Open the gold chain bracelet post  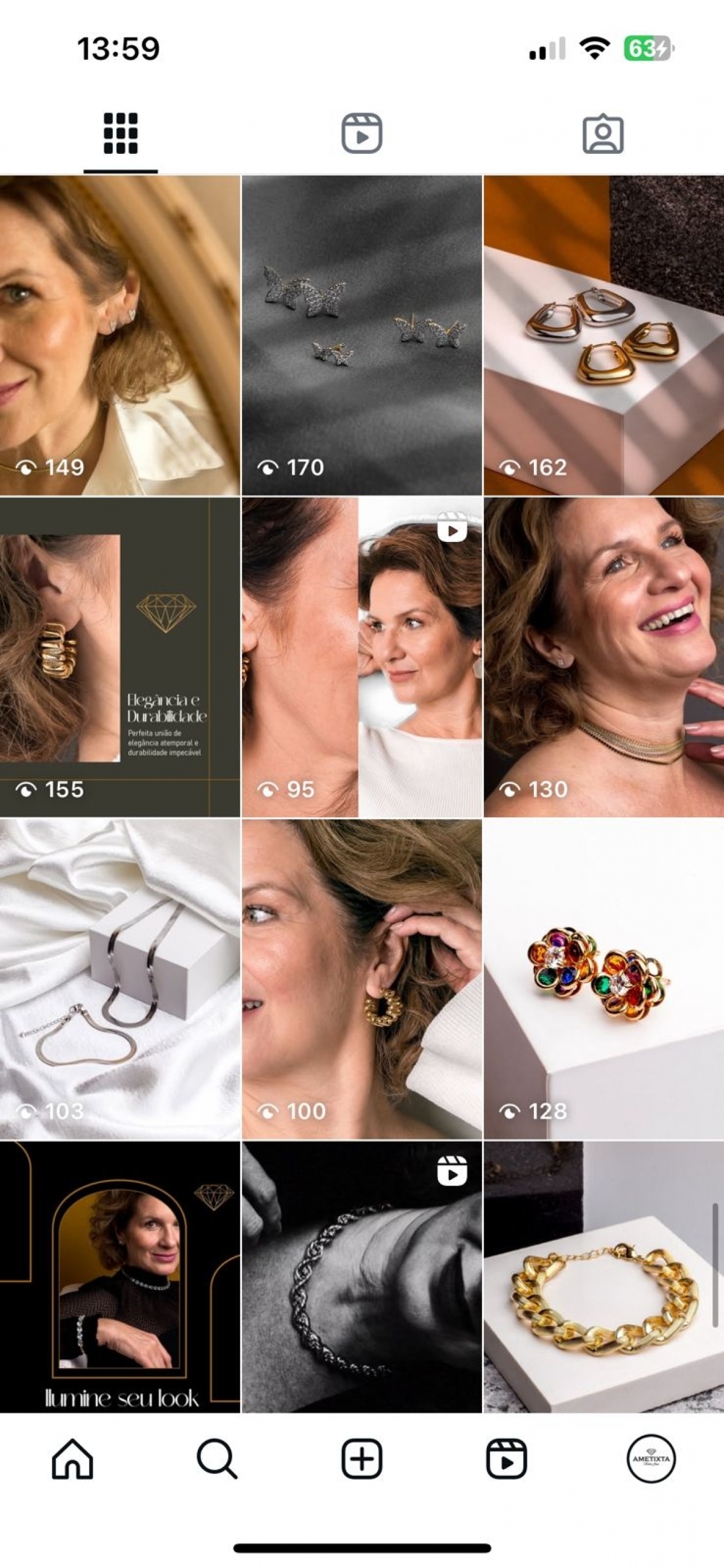click(603, 1277)
